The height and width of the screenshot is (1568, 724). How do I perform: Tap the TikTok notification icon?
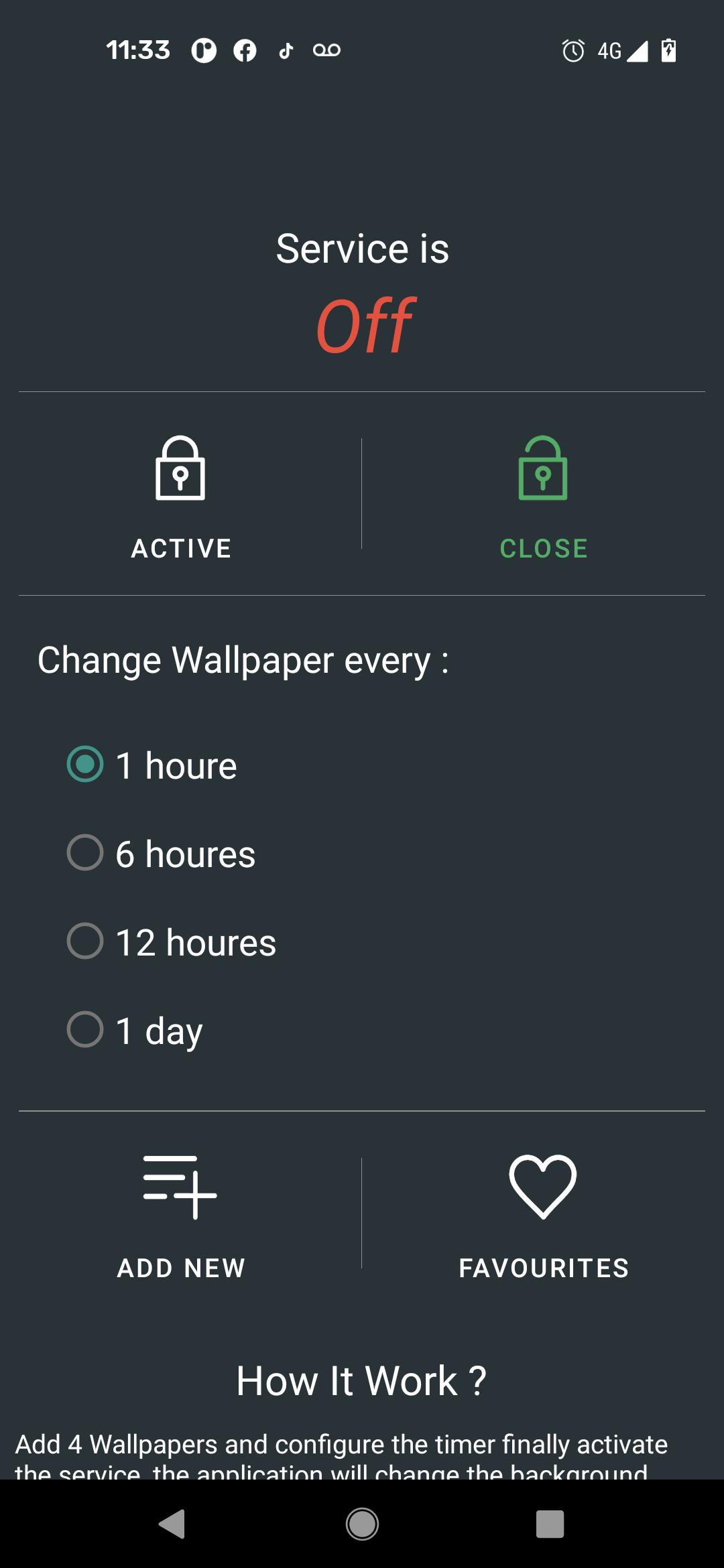click(284, 50)
